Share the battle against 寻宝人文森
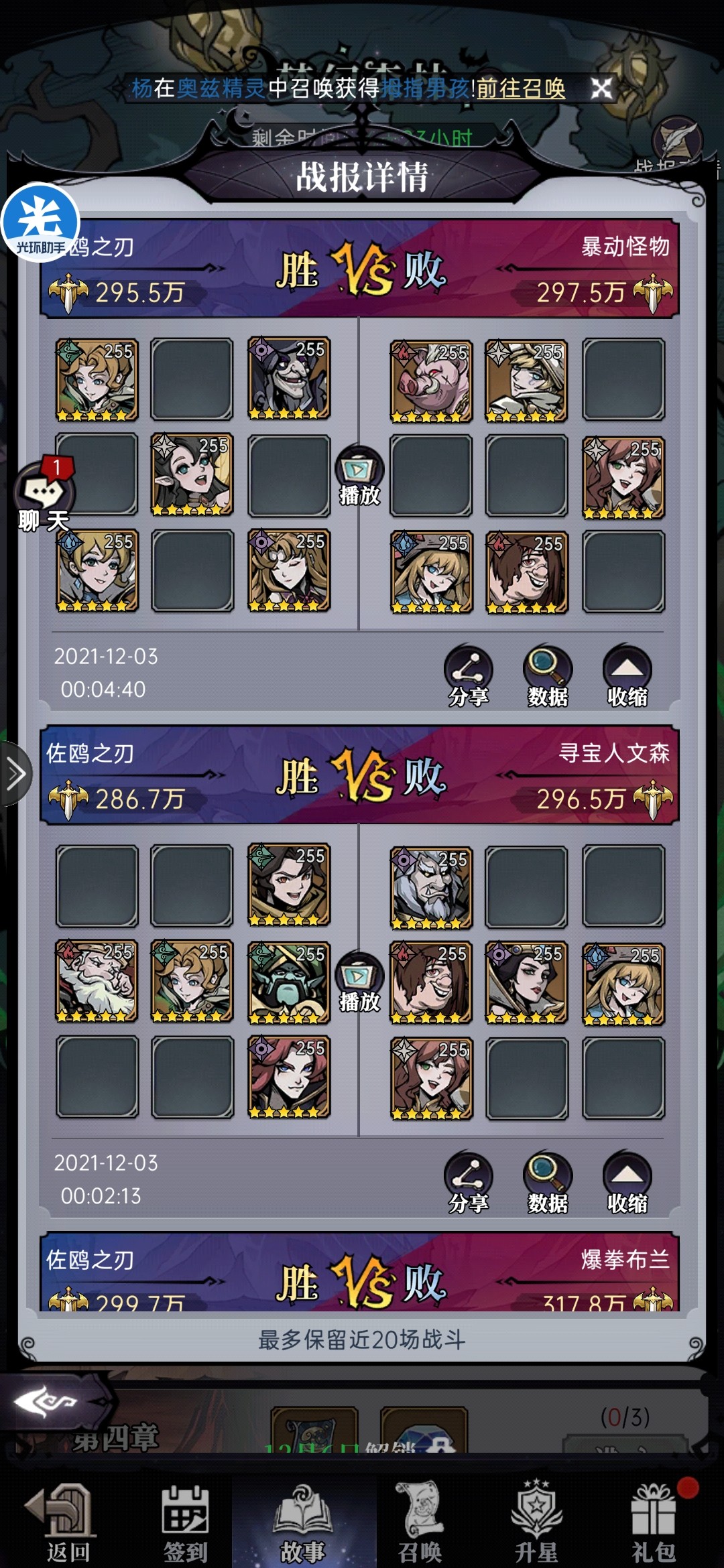The image size is (724, 1568). click(468, 1182)
